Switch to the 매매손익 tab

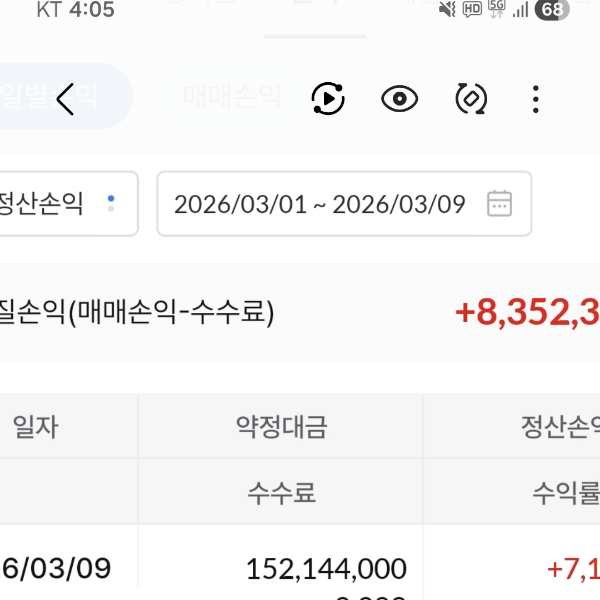[x=231, y=97]
